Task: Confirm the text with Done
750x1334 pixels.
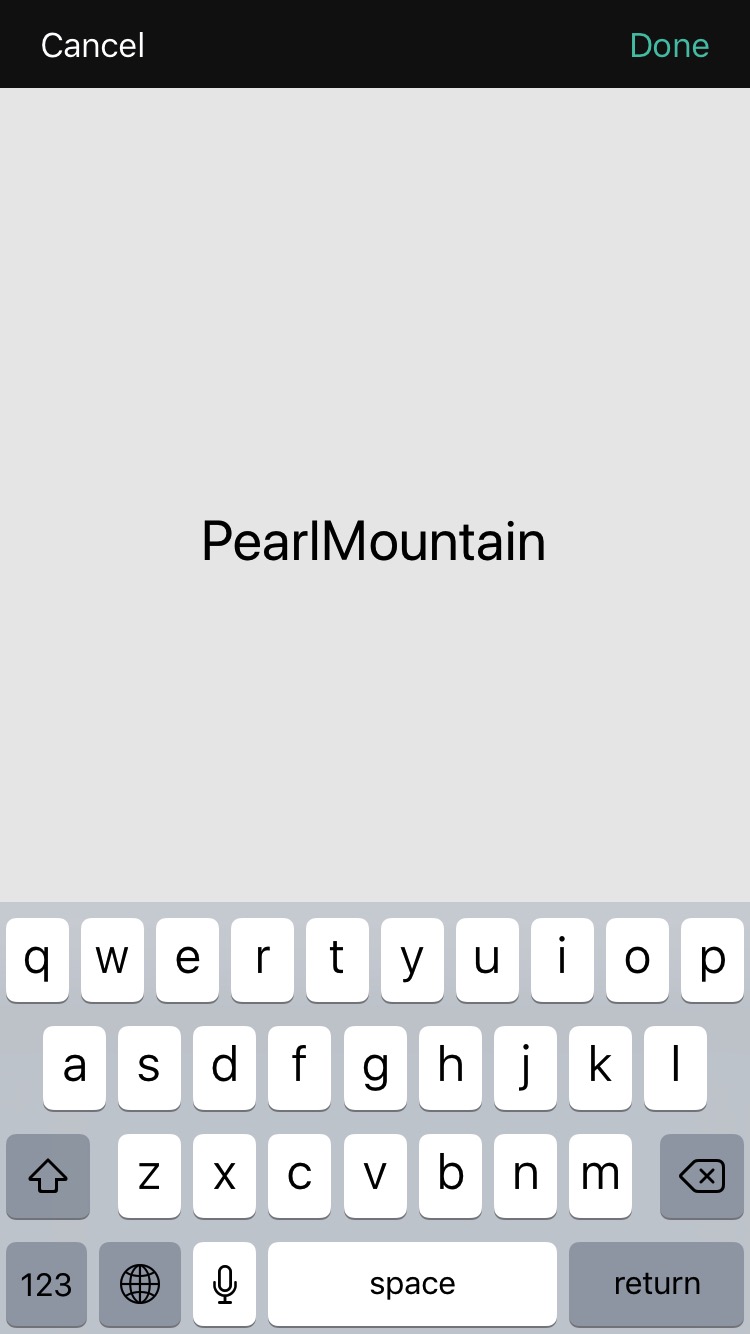Action: (x=669, y=45)
